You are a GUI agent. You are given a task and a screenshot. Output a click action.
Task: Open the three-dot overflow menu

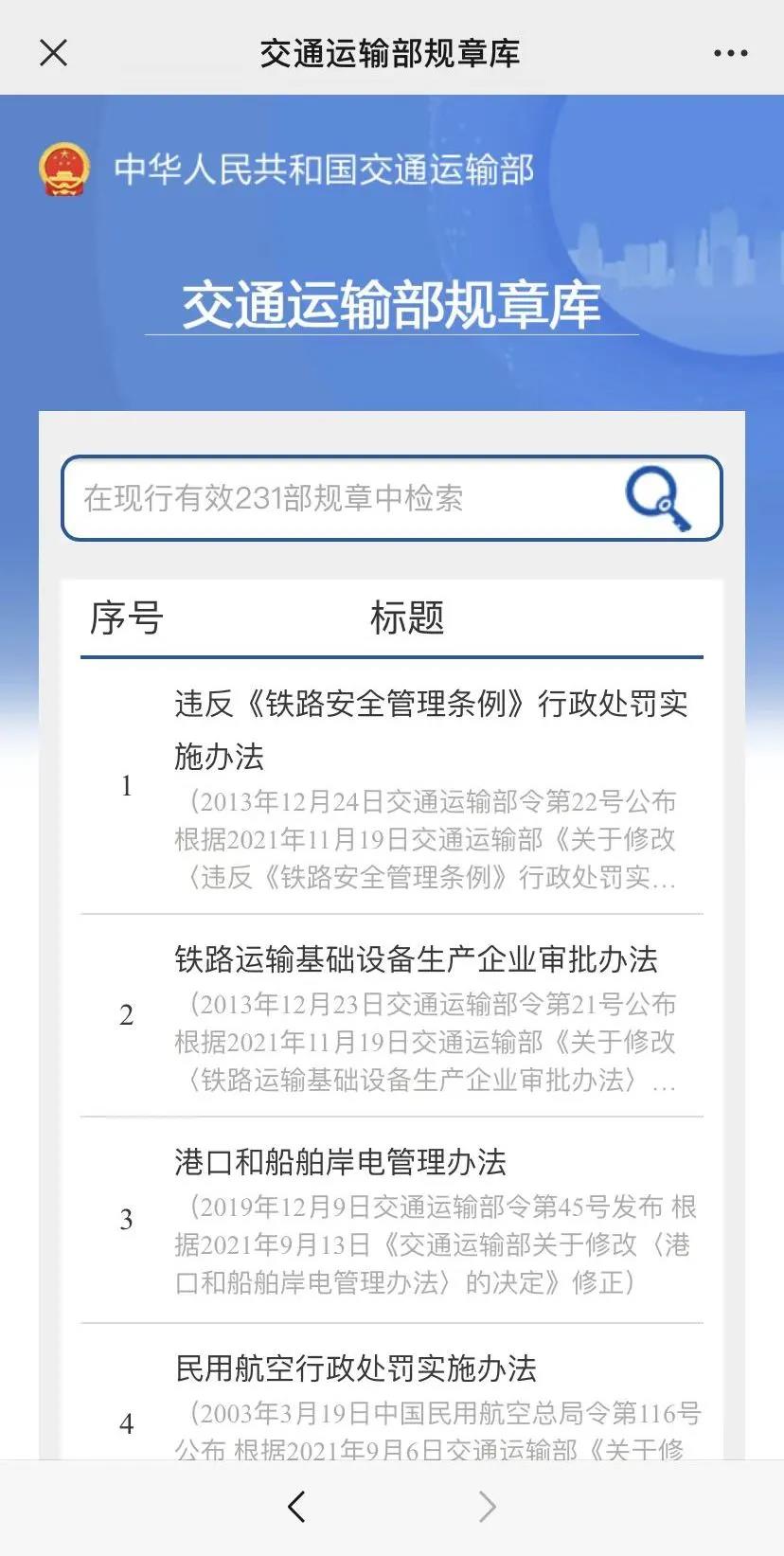click(730, 53)
